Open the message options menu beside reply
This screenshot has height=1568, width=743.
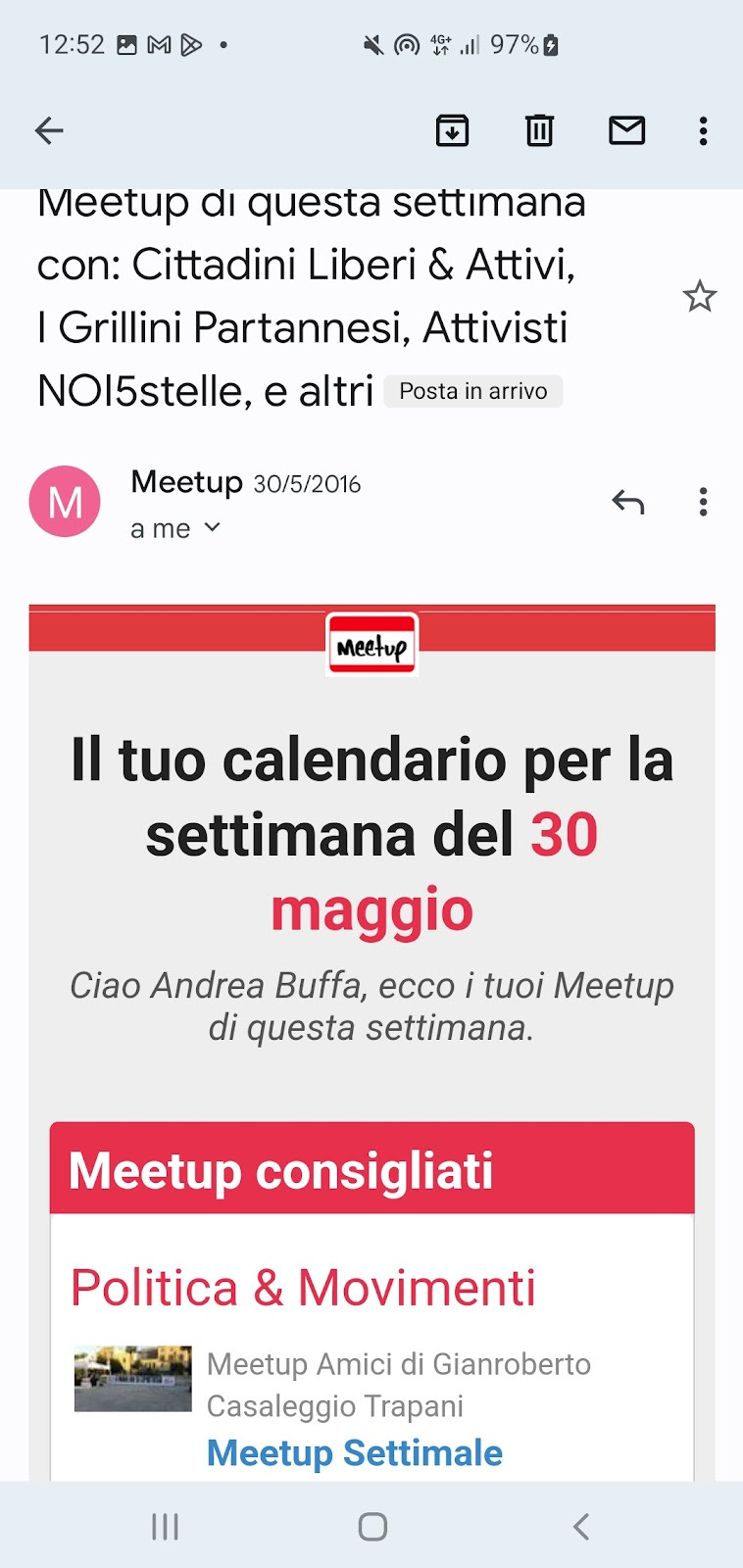(703, 502)
